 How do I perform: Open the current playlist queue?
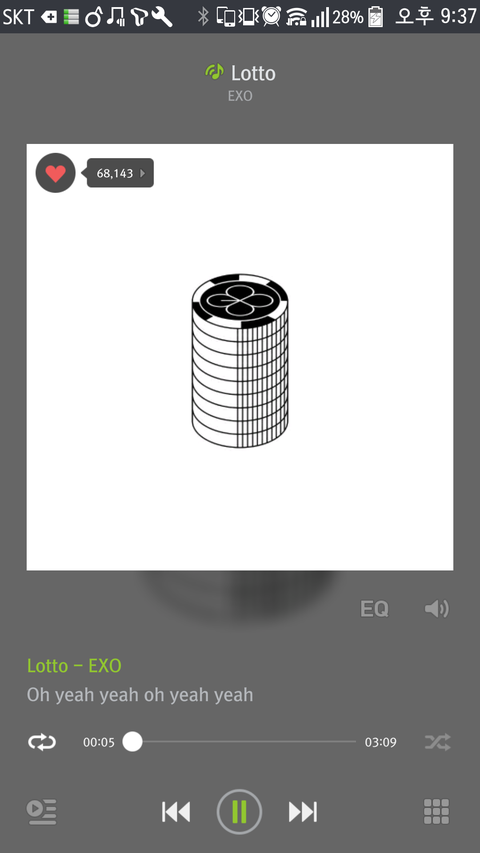[42, 812]
